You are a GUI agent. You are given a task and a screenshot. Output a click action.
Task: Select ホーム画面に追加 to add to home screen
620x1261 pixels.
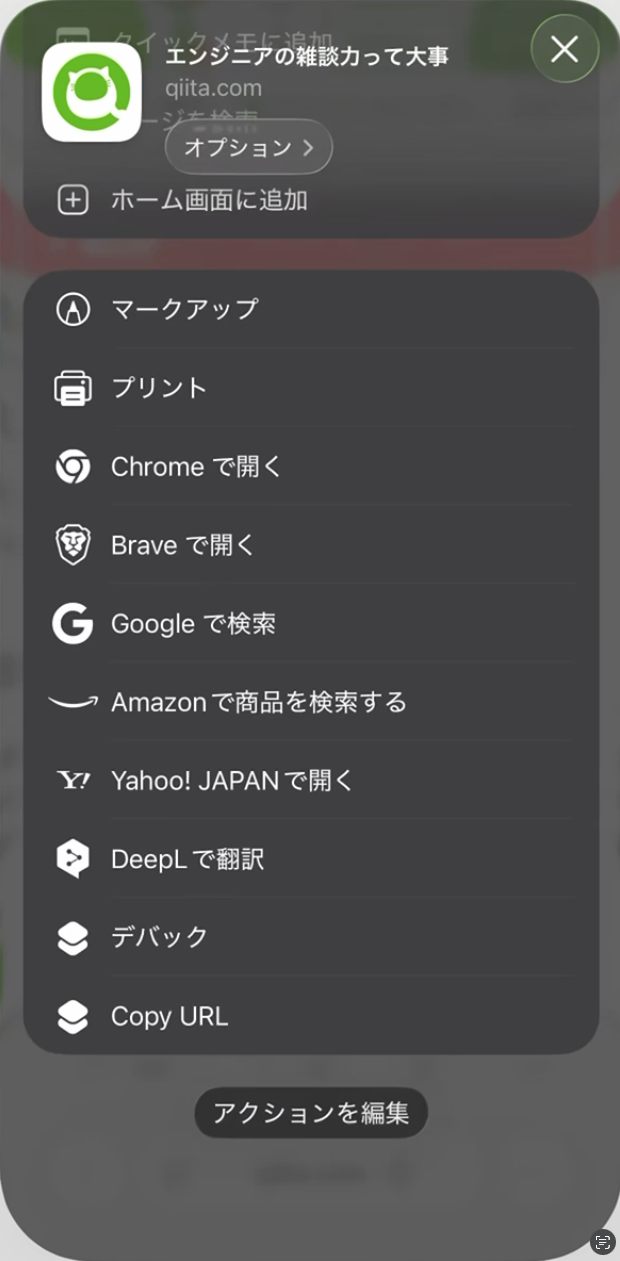210,201
